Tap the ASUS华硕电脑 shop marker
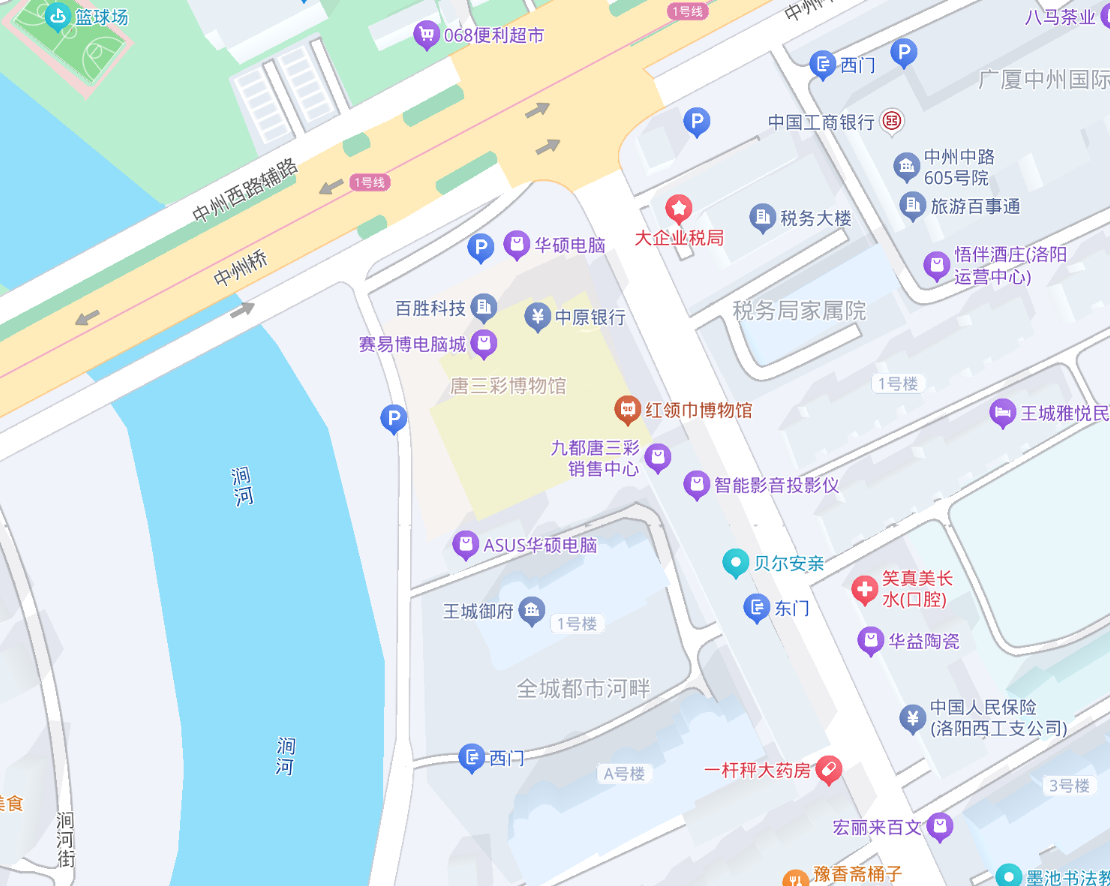 (465, 545)
